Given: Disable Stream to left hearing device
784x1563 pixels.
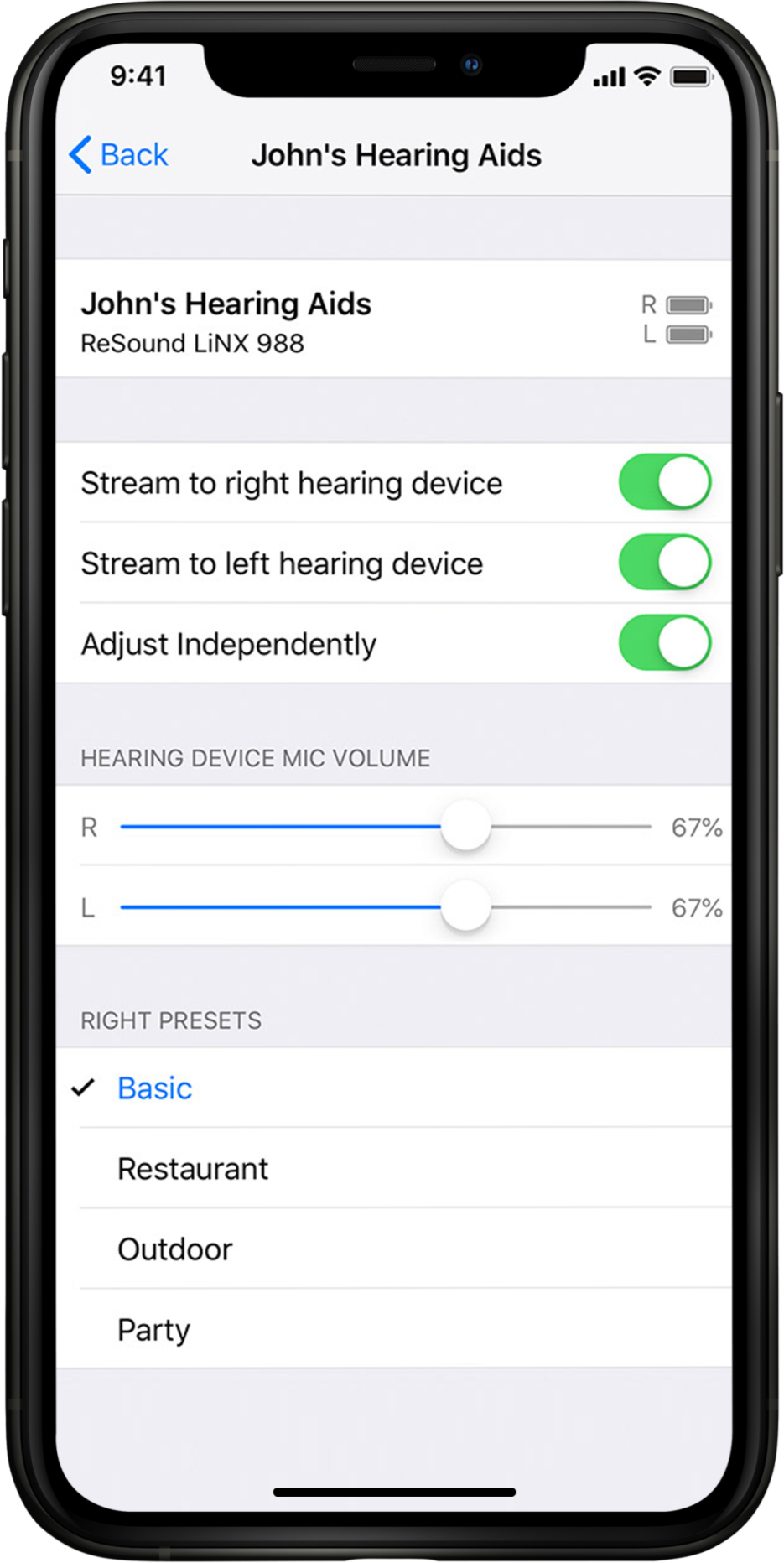Looking at the screenshot, I should click(664, 563).
